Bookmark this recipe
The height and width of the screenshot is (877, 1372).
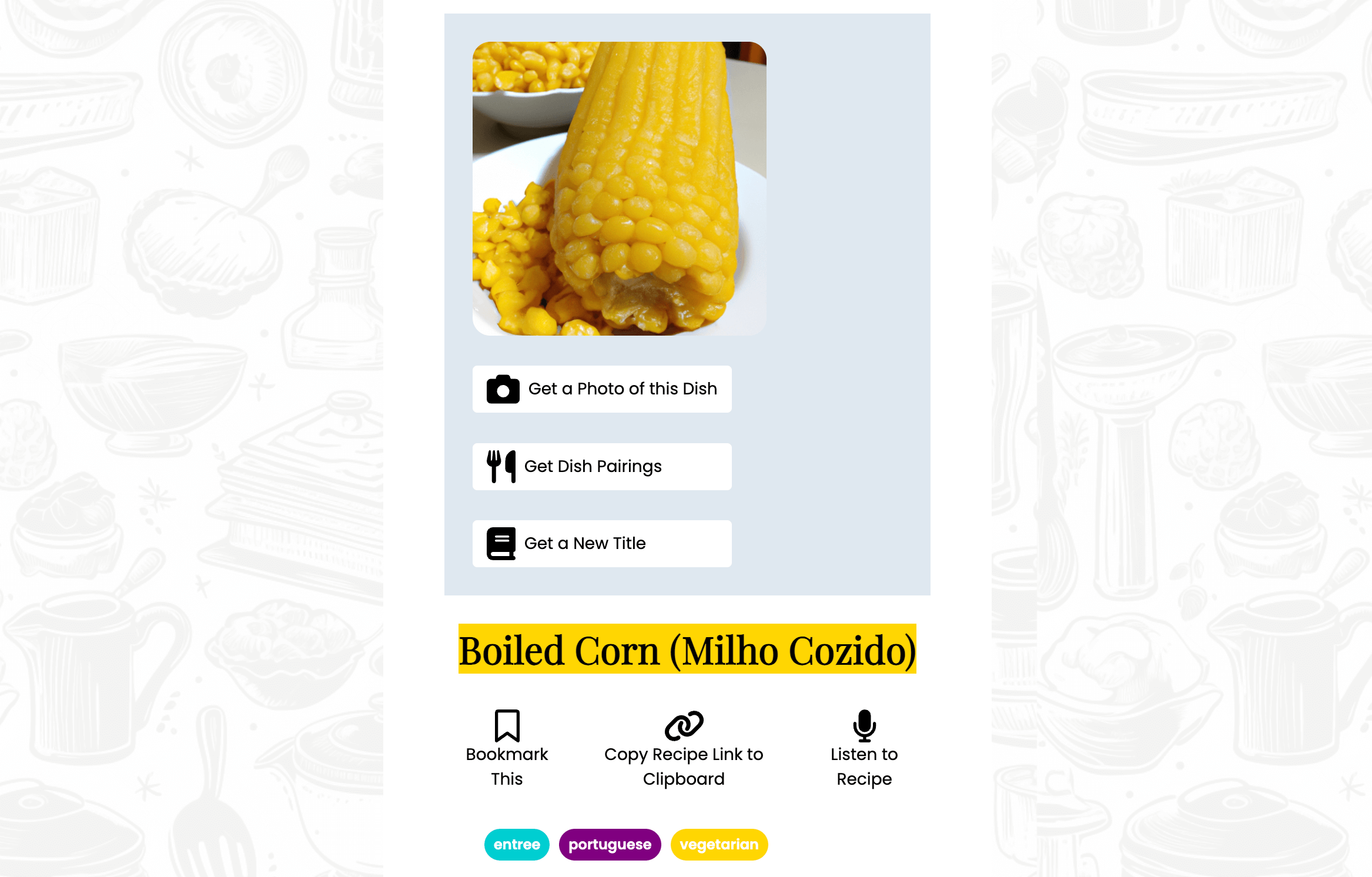507,748
